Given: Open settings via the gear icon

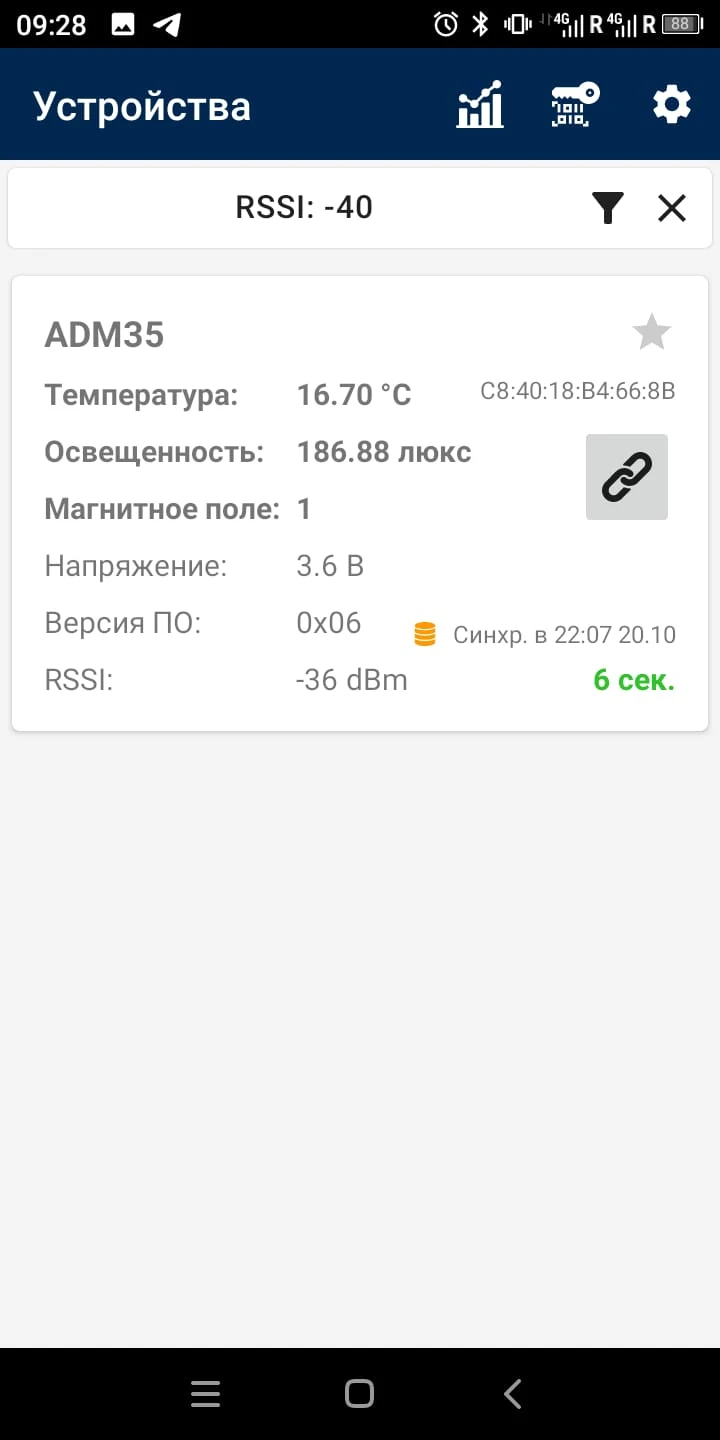Looking at the screenshot, I should 671,105.
